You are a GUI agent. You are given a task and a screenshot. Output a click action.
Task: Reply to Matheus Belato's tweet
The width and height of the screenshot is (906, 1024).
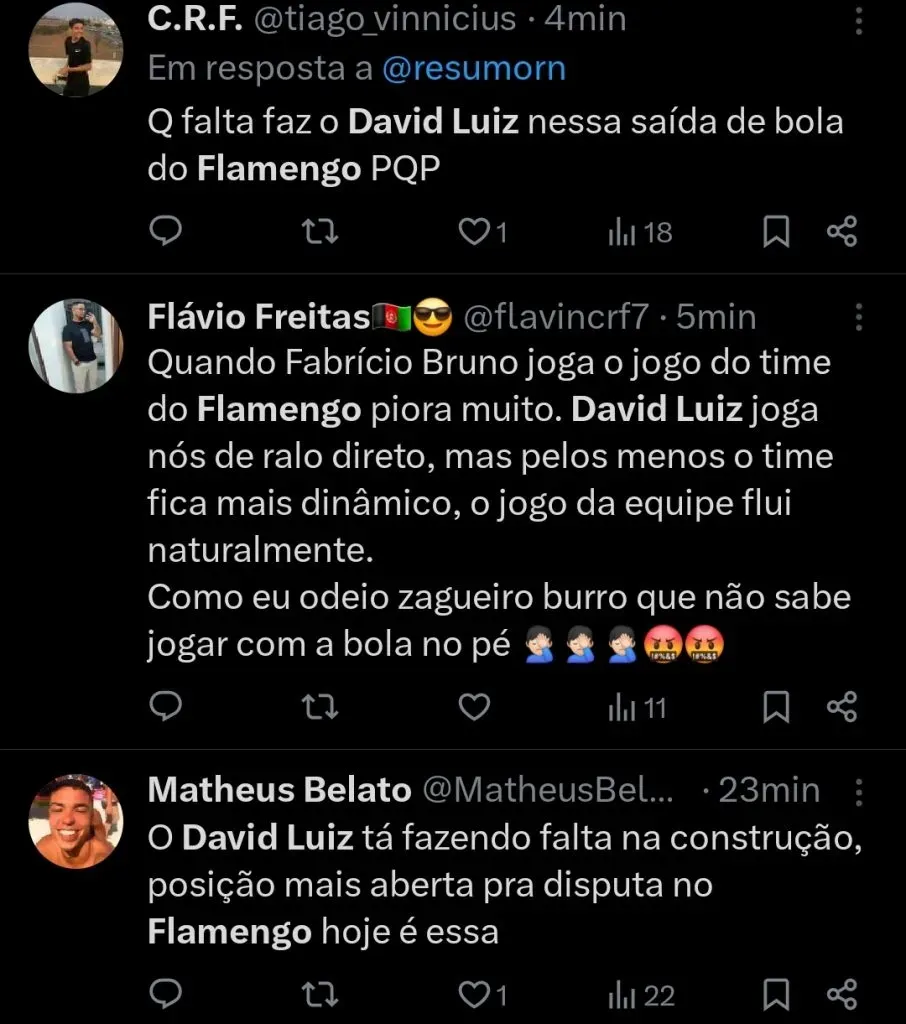pyautogui.click(x=165, y=995)
